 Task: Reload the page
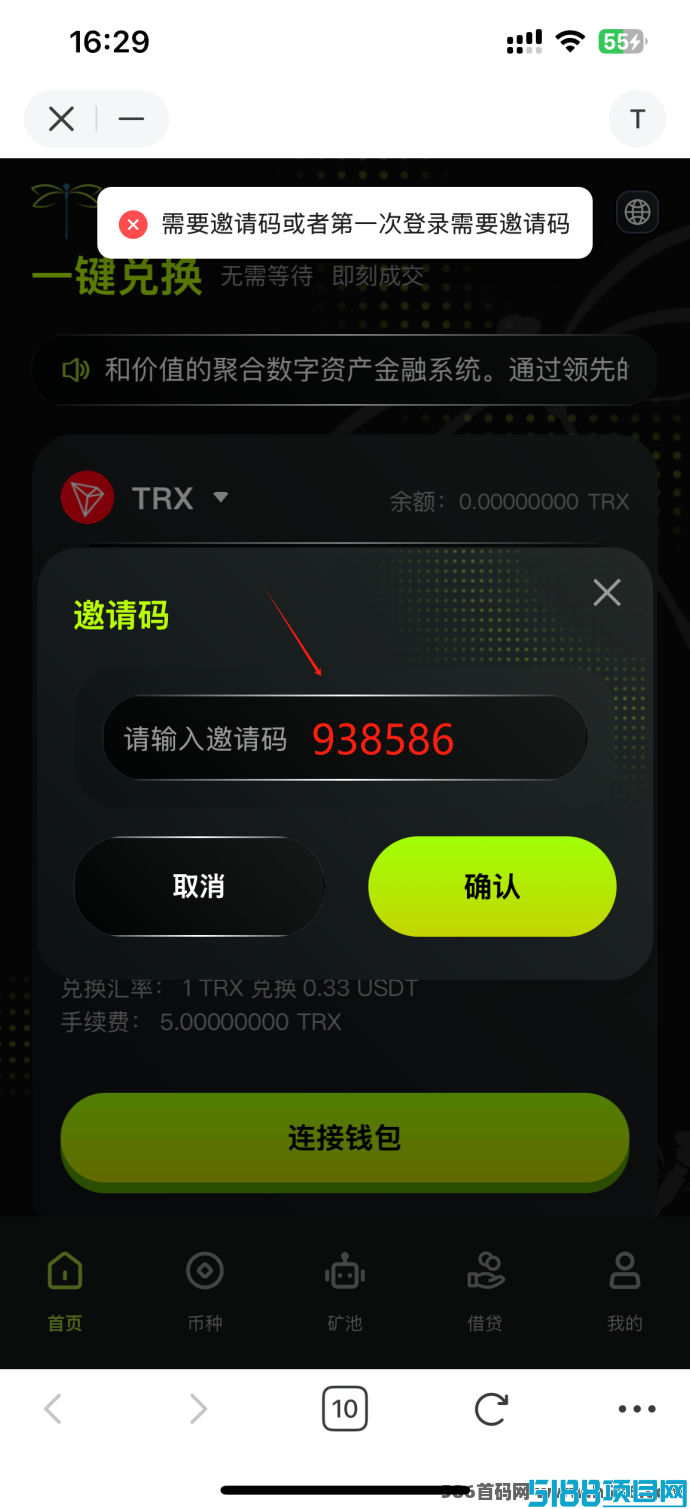click(491, 1409)
